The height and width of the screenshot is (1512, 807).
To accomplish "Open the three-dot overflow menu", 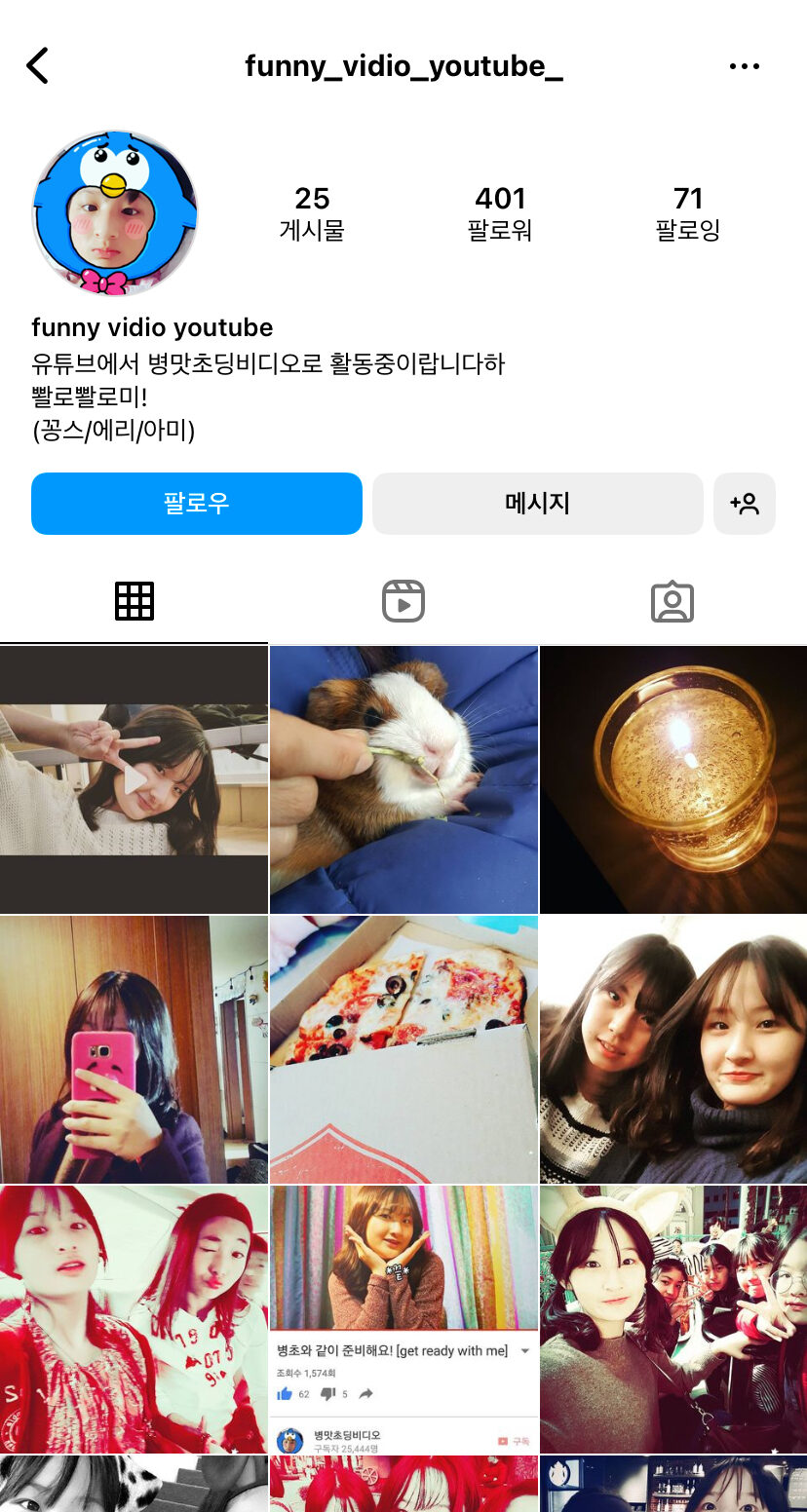I will pos(744,66).
